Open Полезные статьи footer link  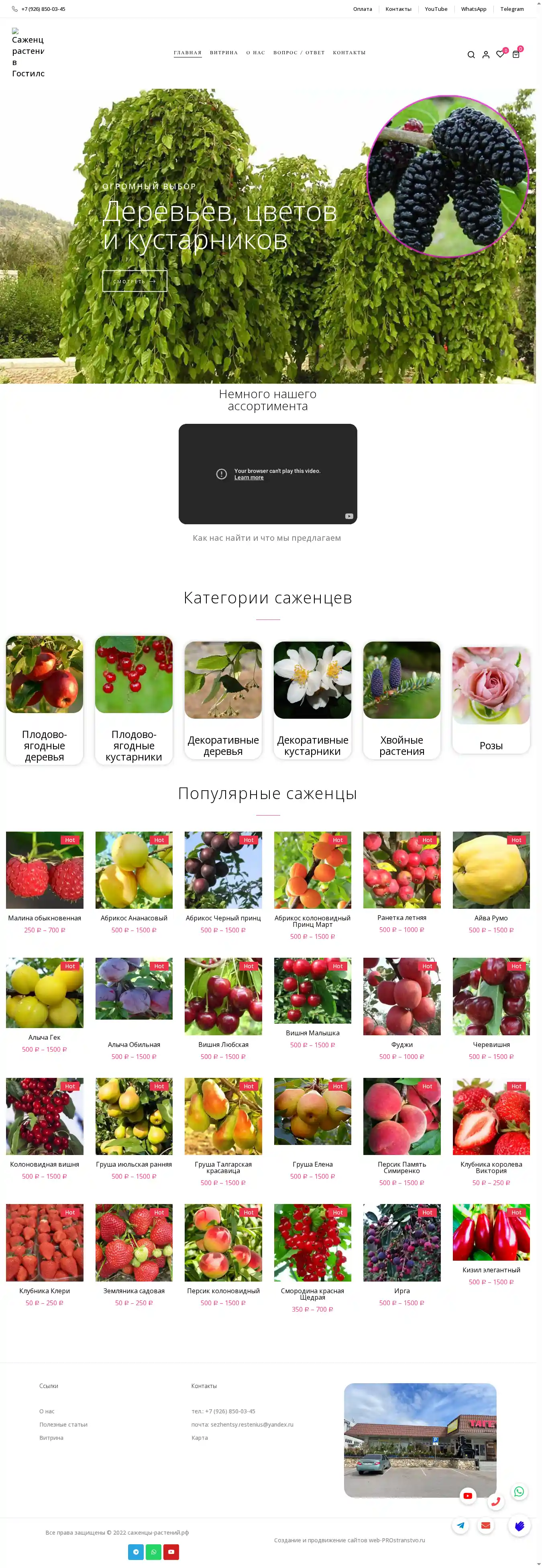(x=63, y=1424)
